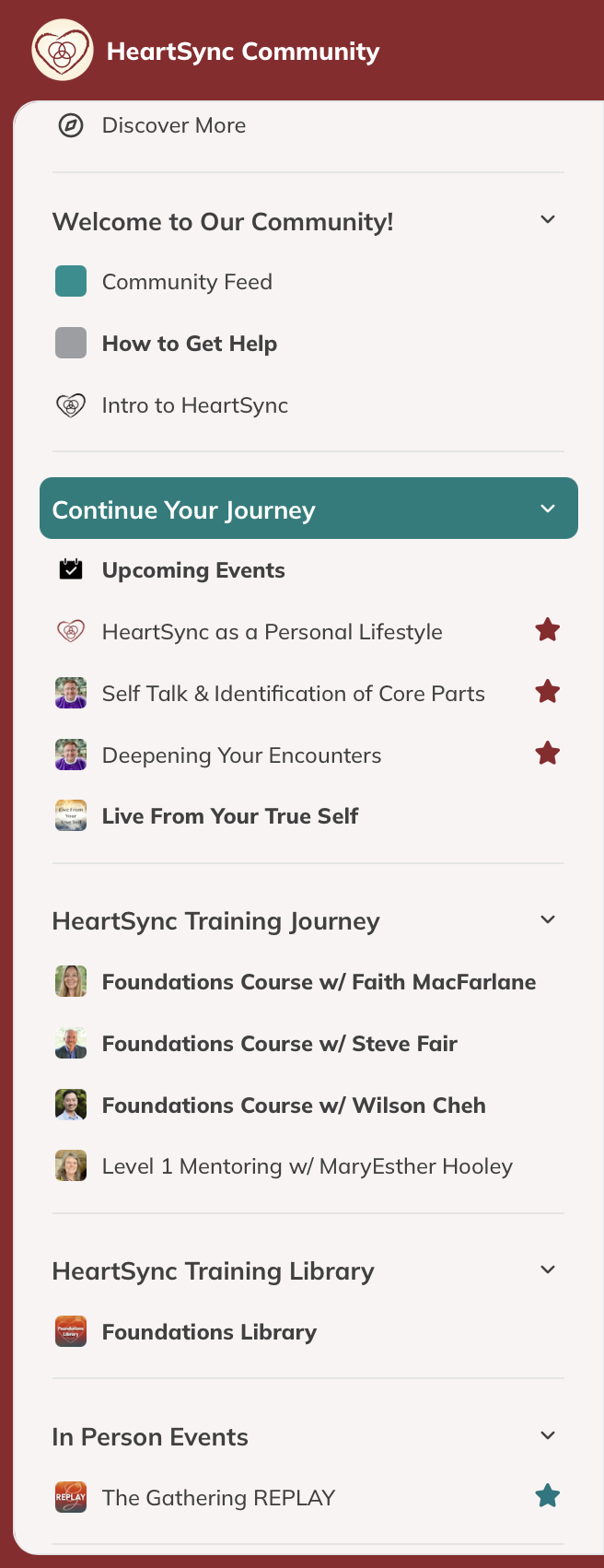The height and width of the screenshot is (1568, 604).
Task: Open the Community Feed
Action: [187, 282]
